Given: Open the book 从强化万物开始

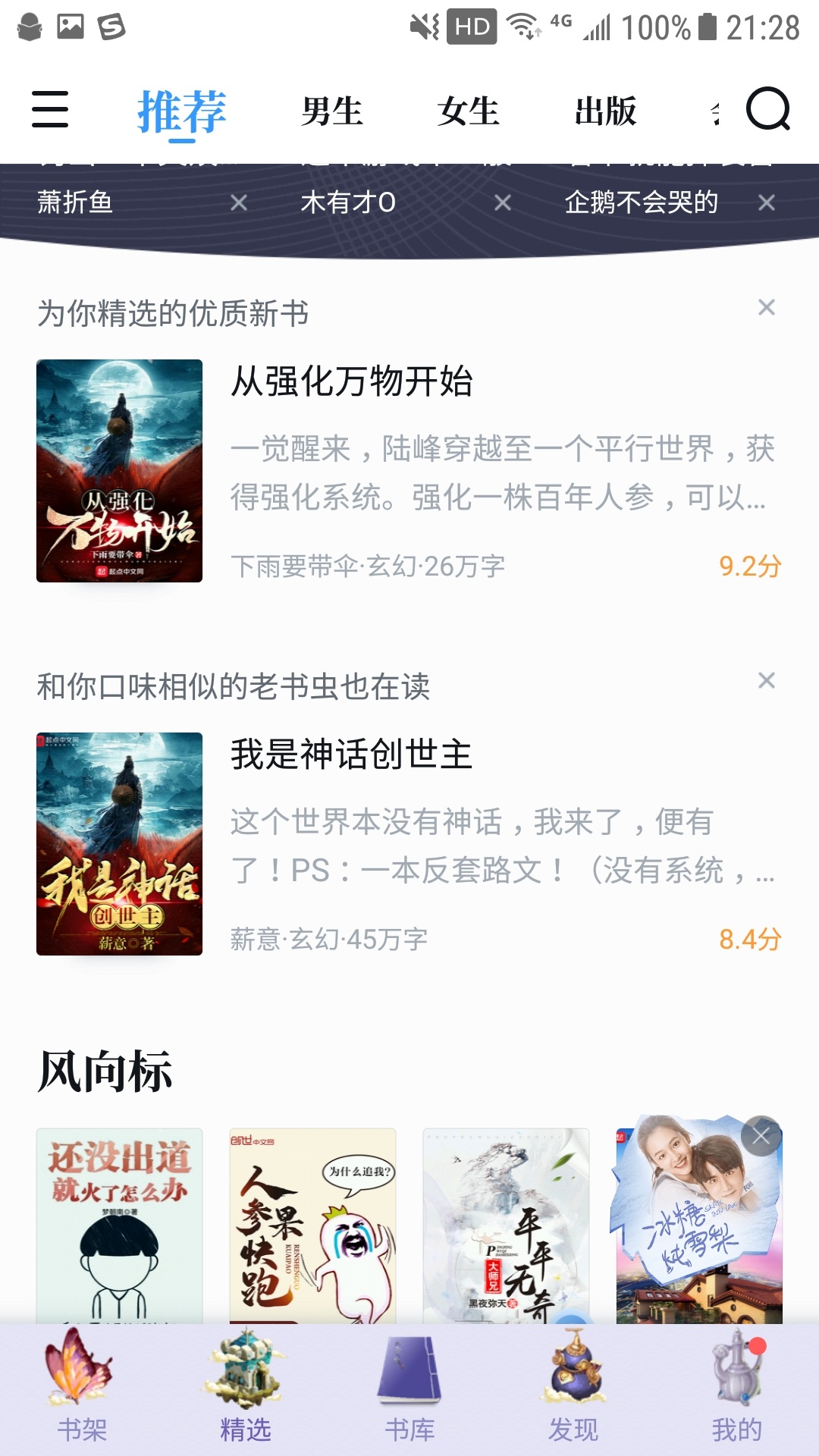Looking at the screenshot, I should 352,381.
